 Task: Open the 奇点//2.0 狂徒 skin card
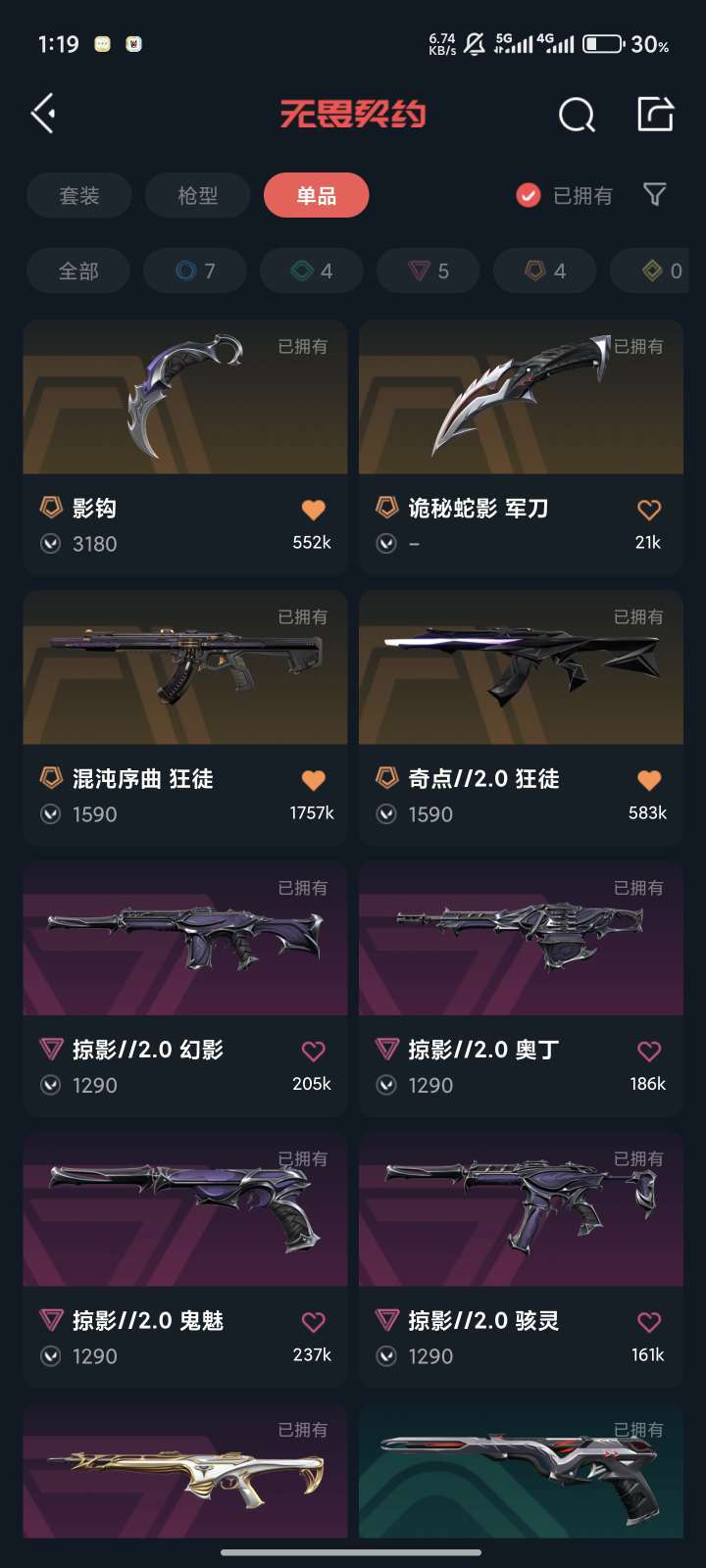[521, 718]
